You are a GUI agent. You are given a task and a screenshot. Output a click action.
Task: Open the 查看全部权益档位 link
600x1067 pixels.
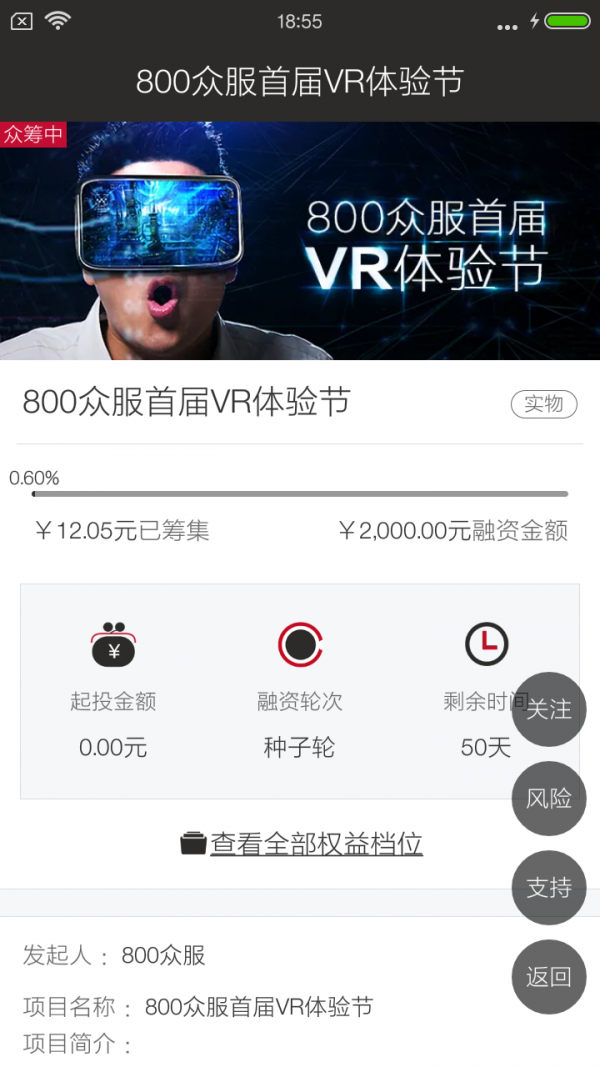point(315,844)
